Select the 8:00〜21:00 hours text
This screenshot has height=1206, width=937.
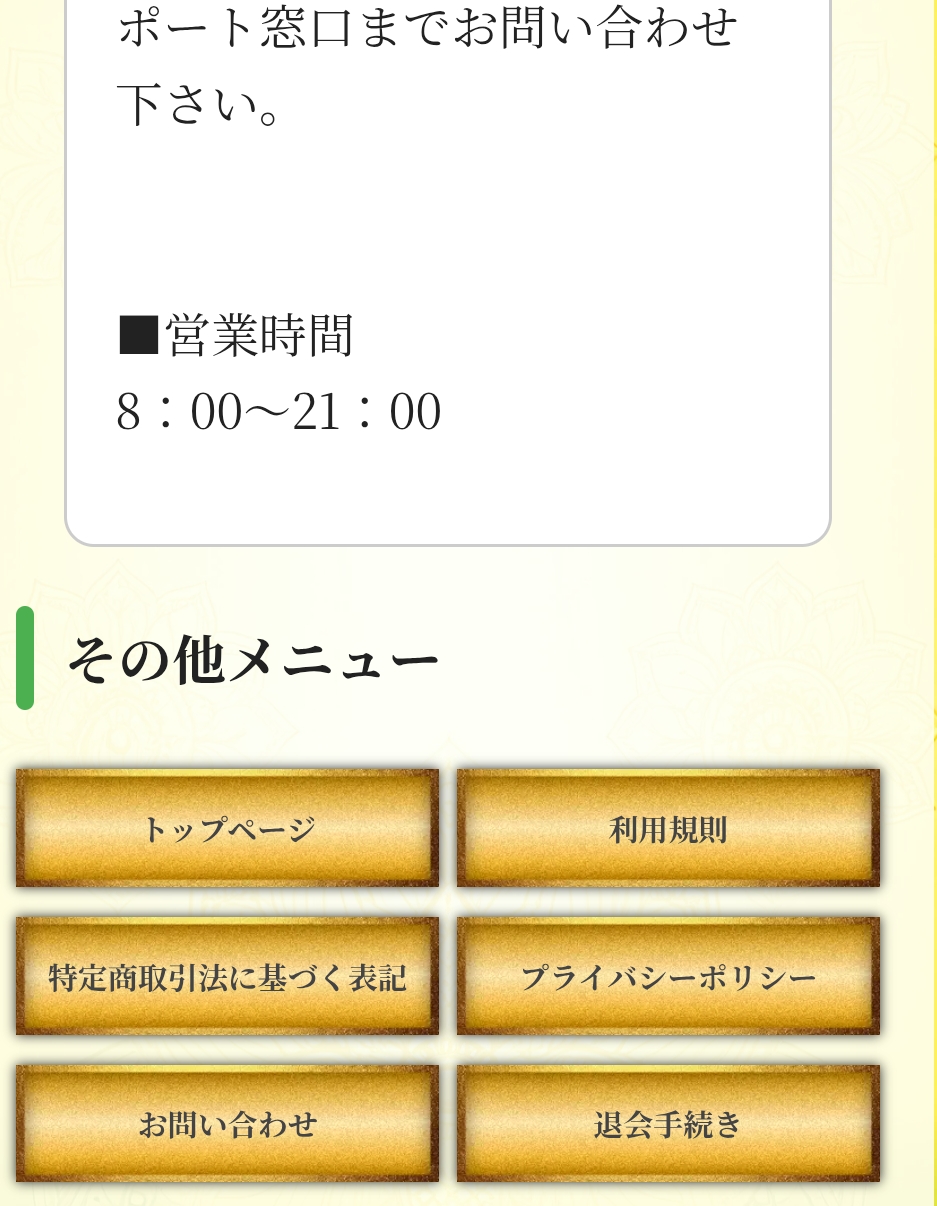[279, 410]
